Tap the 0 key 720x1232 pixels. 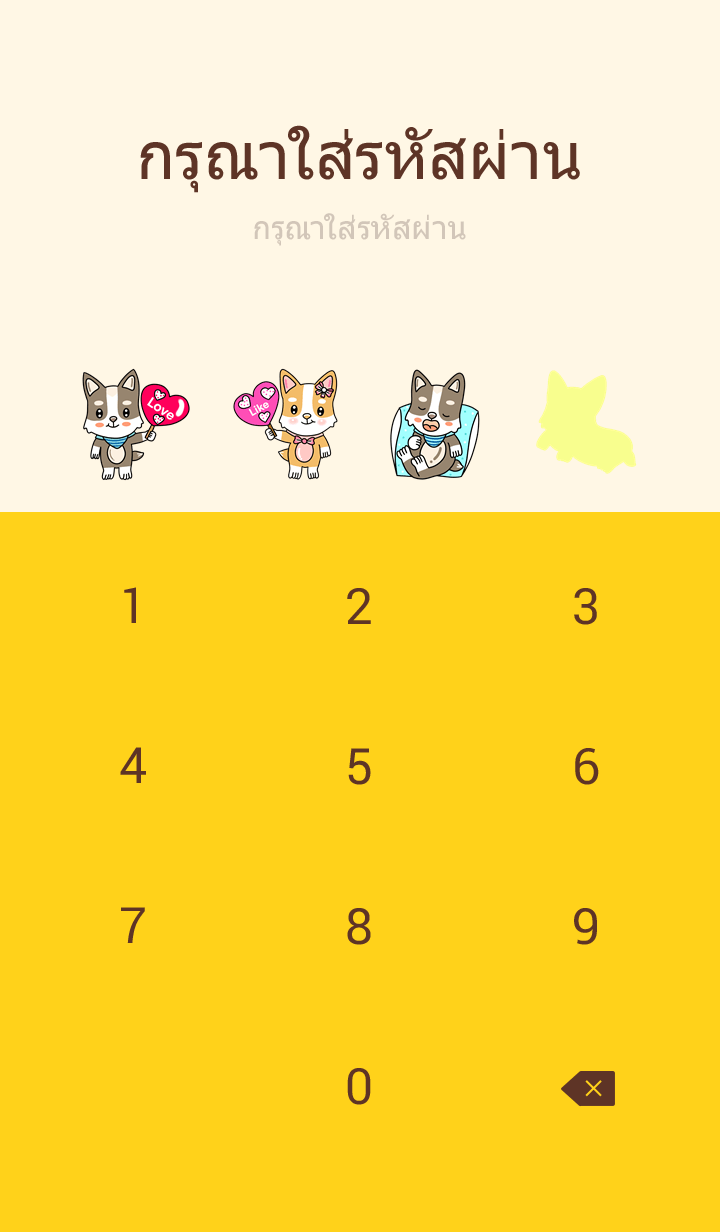click(x=359, y=1087)
